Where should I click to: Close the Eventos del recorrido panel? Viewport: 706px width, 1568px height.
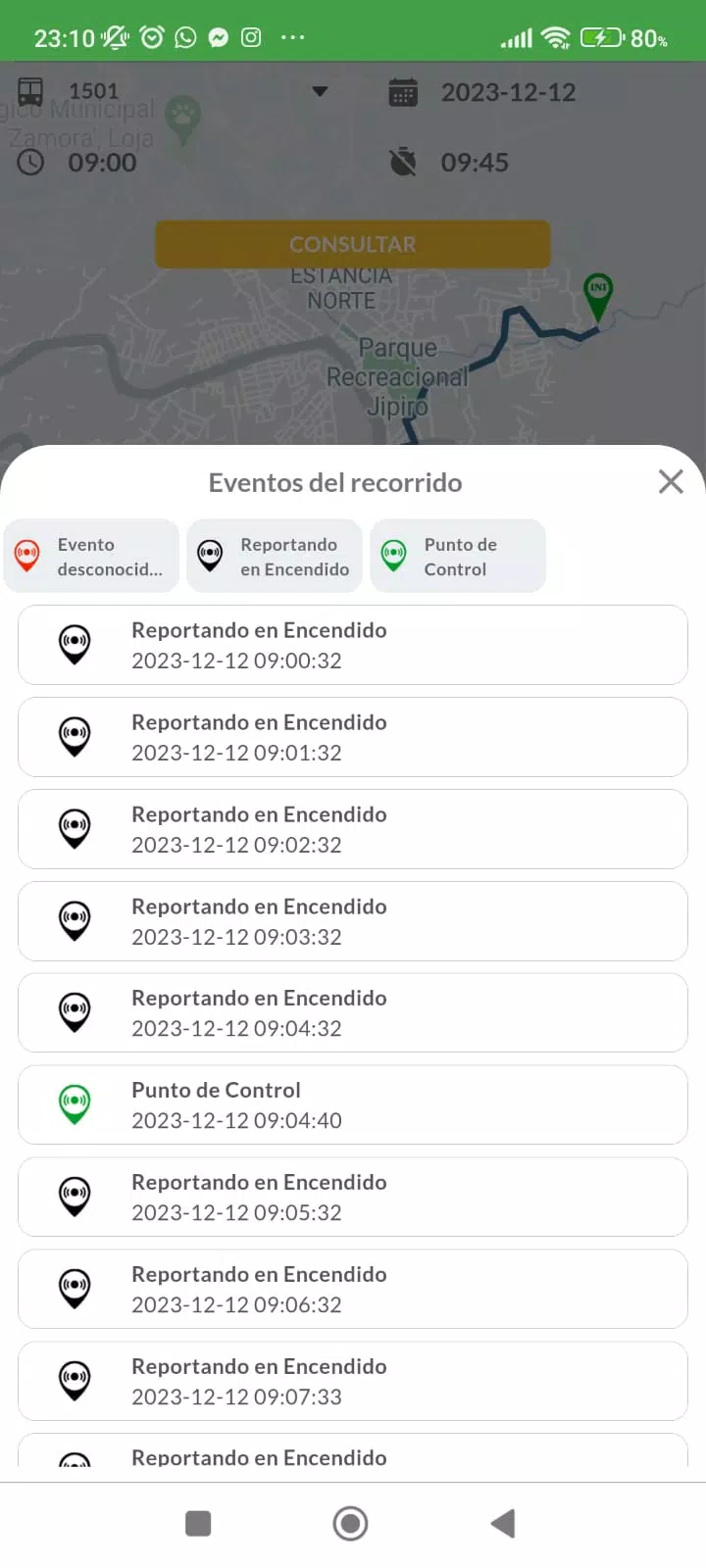click(671, 481)
